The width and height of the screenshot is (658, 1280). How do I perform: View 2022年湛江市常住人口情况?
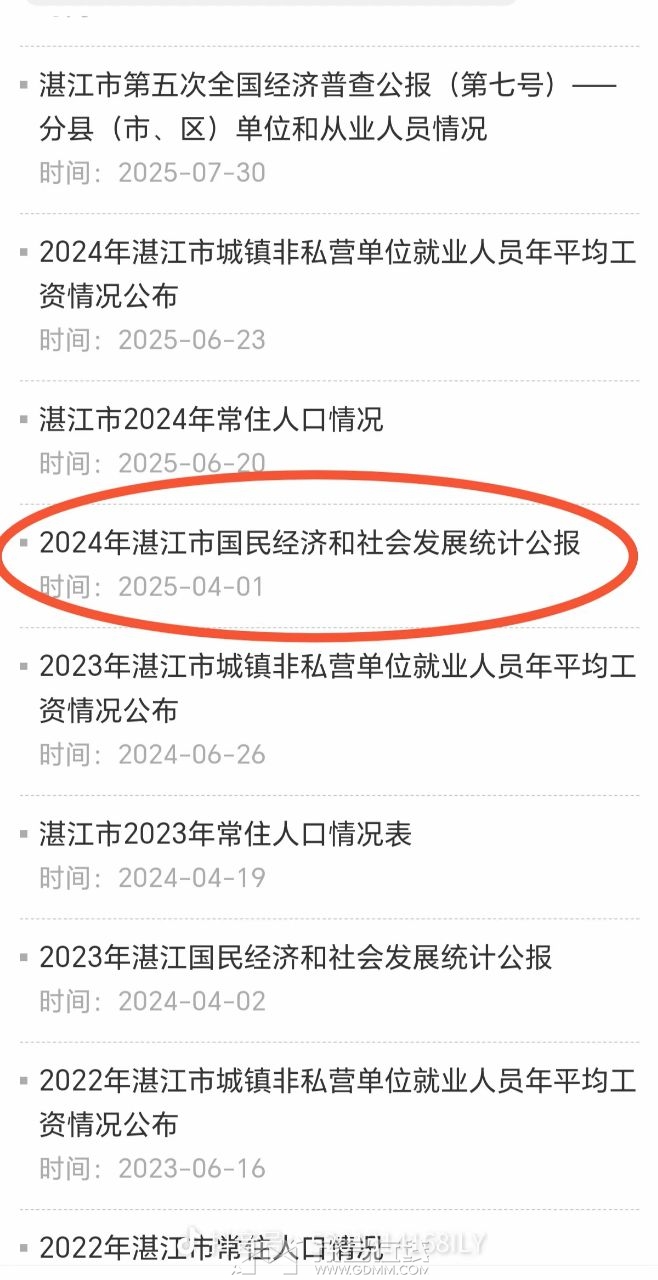coord(211,1247)
